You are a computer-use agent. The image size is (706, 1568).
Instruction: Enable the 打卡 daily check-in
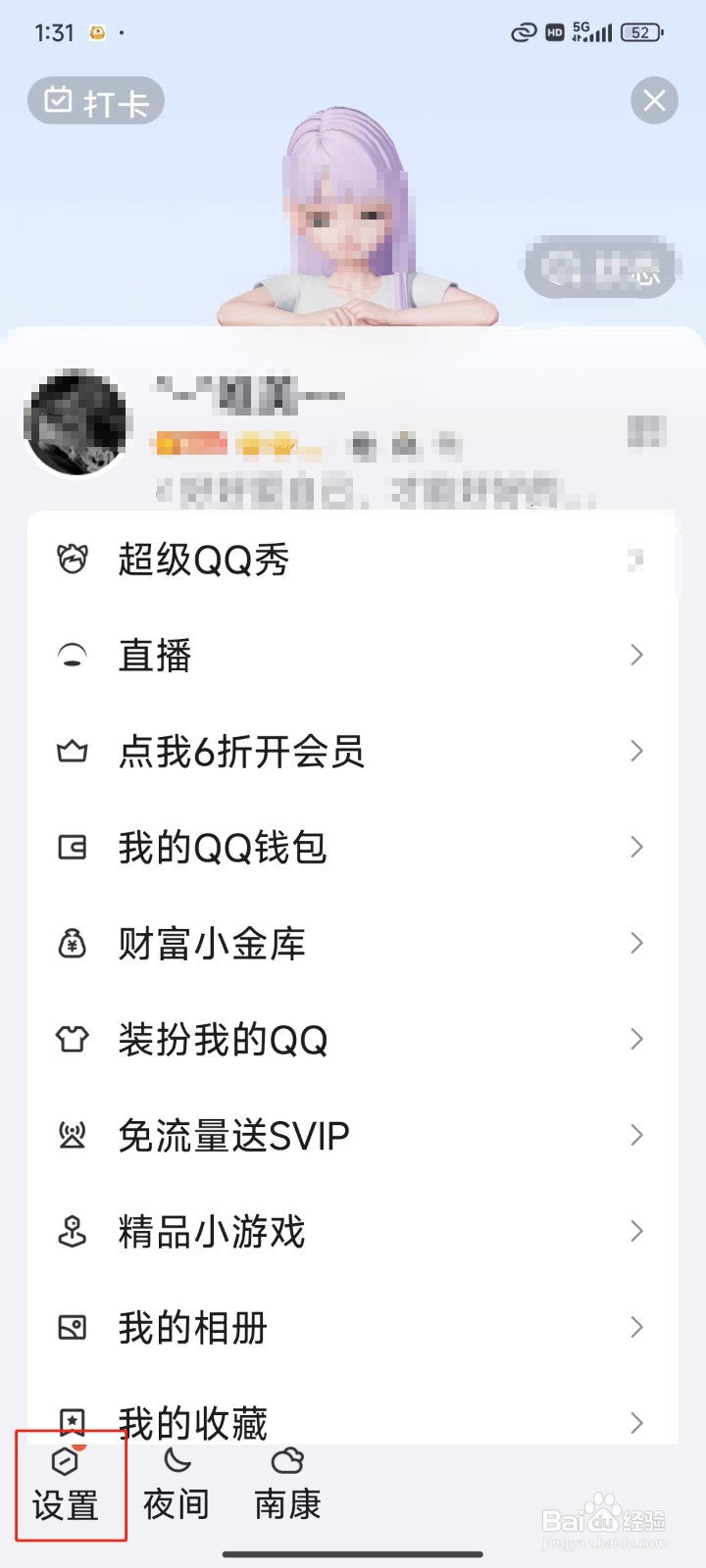(95, 100)
